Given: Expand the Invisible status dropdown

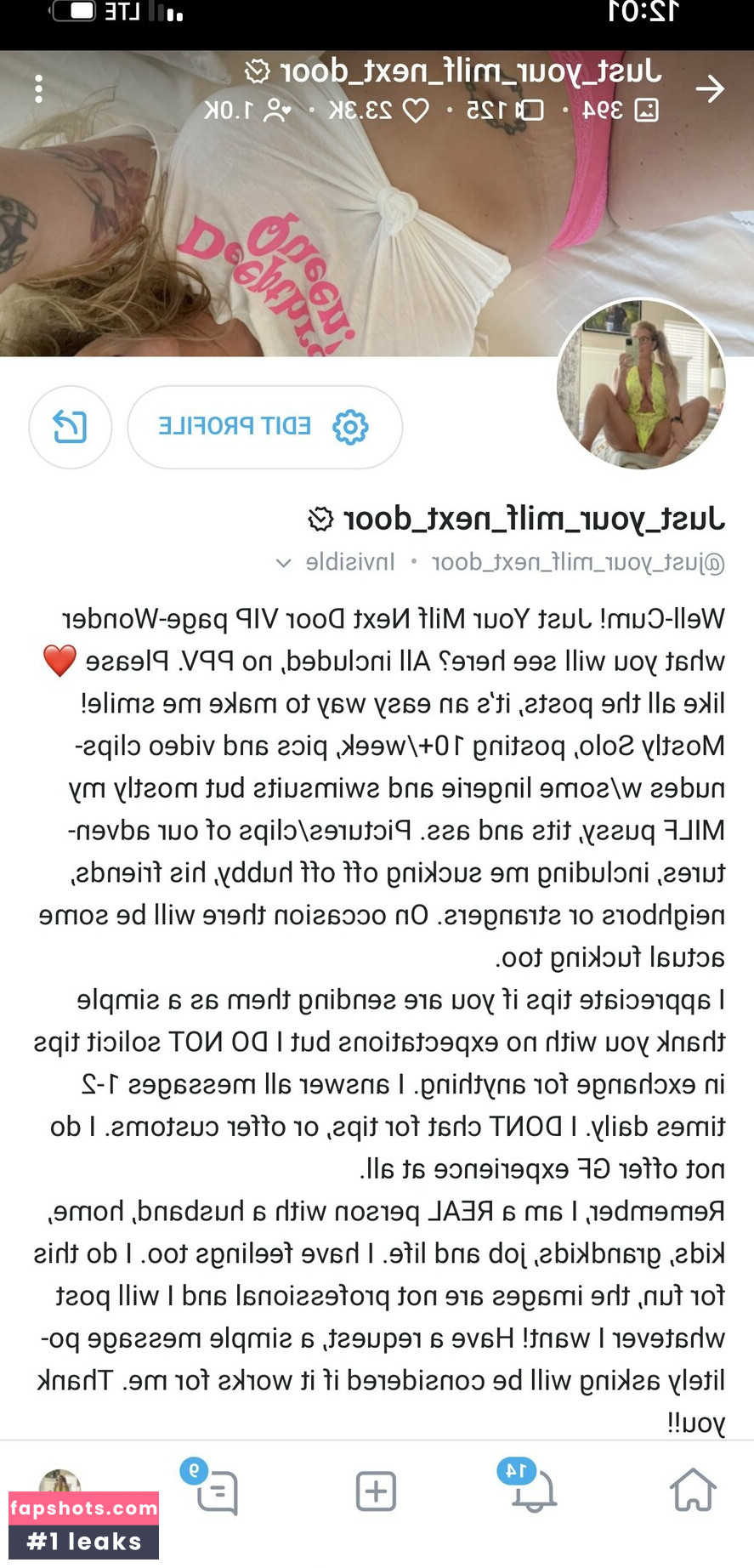Looking at the screenshot, I should [x=284, y=563].
